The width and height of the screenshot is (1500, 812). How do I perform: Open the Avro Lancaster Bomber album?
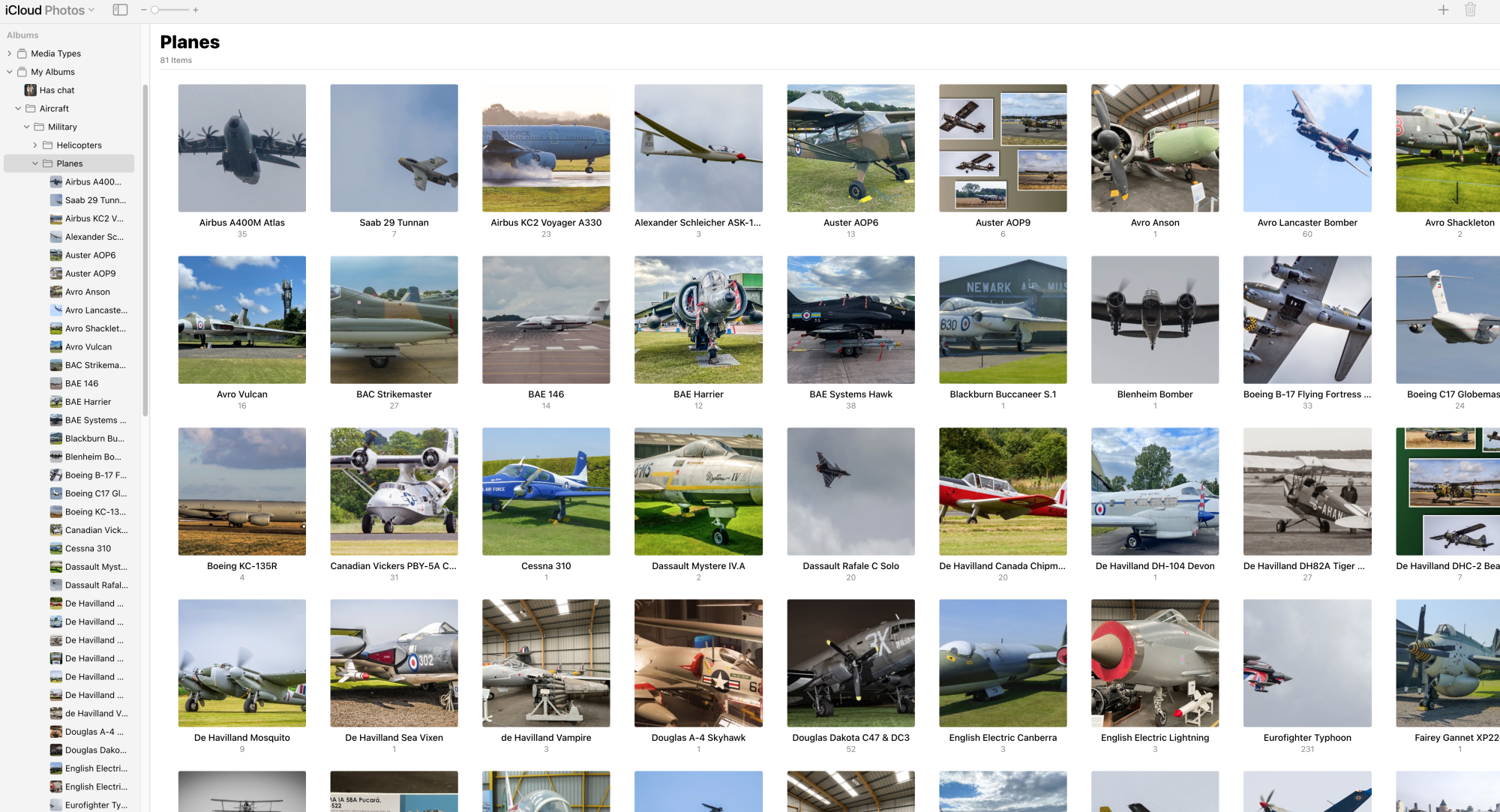click(1306, 148)
